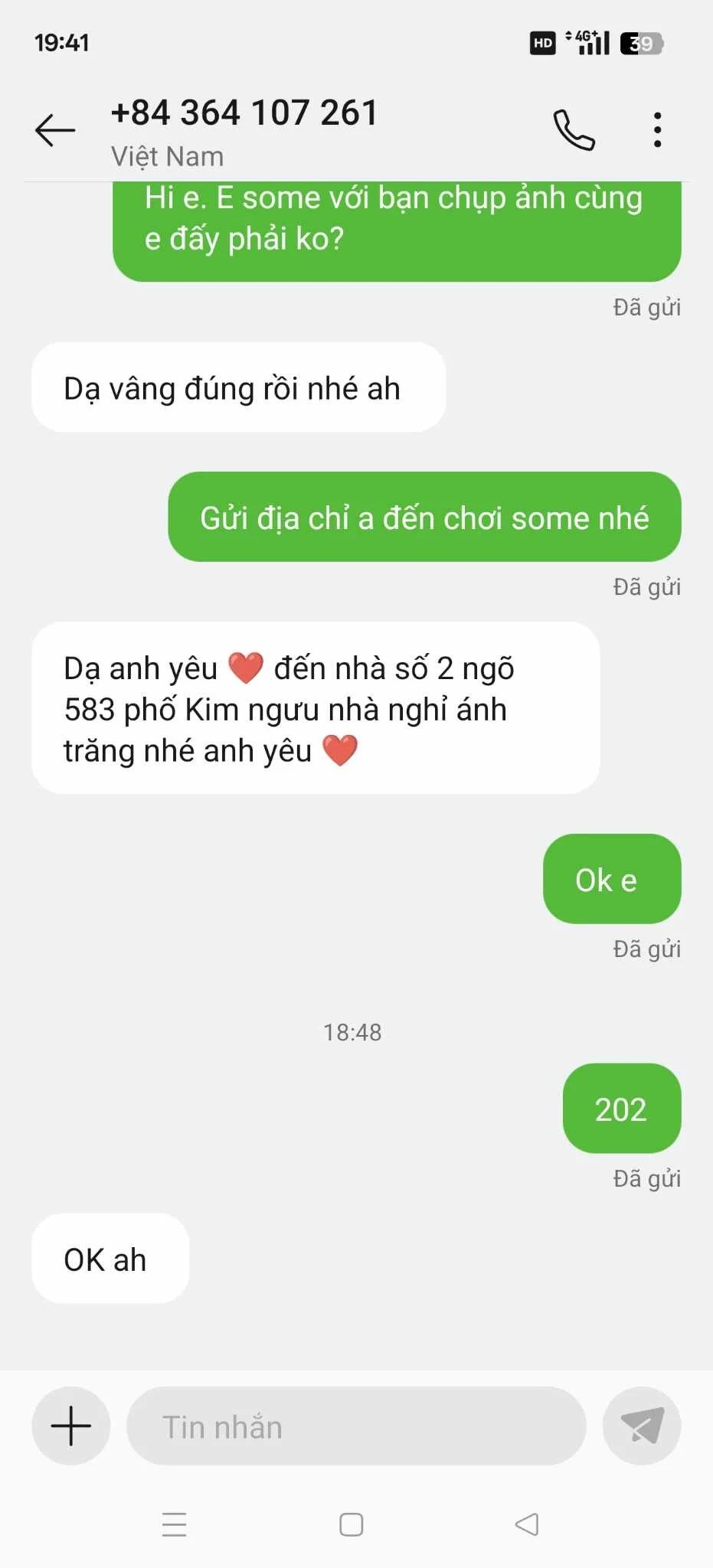Open the three-dot overflow menu
The height and width of the screenshot is (1568, 713).
click(x=657, y=130)
